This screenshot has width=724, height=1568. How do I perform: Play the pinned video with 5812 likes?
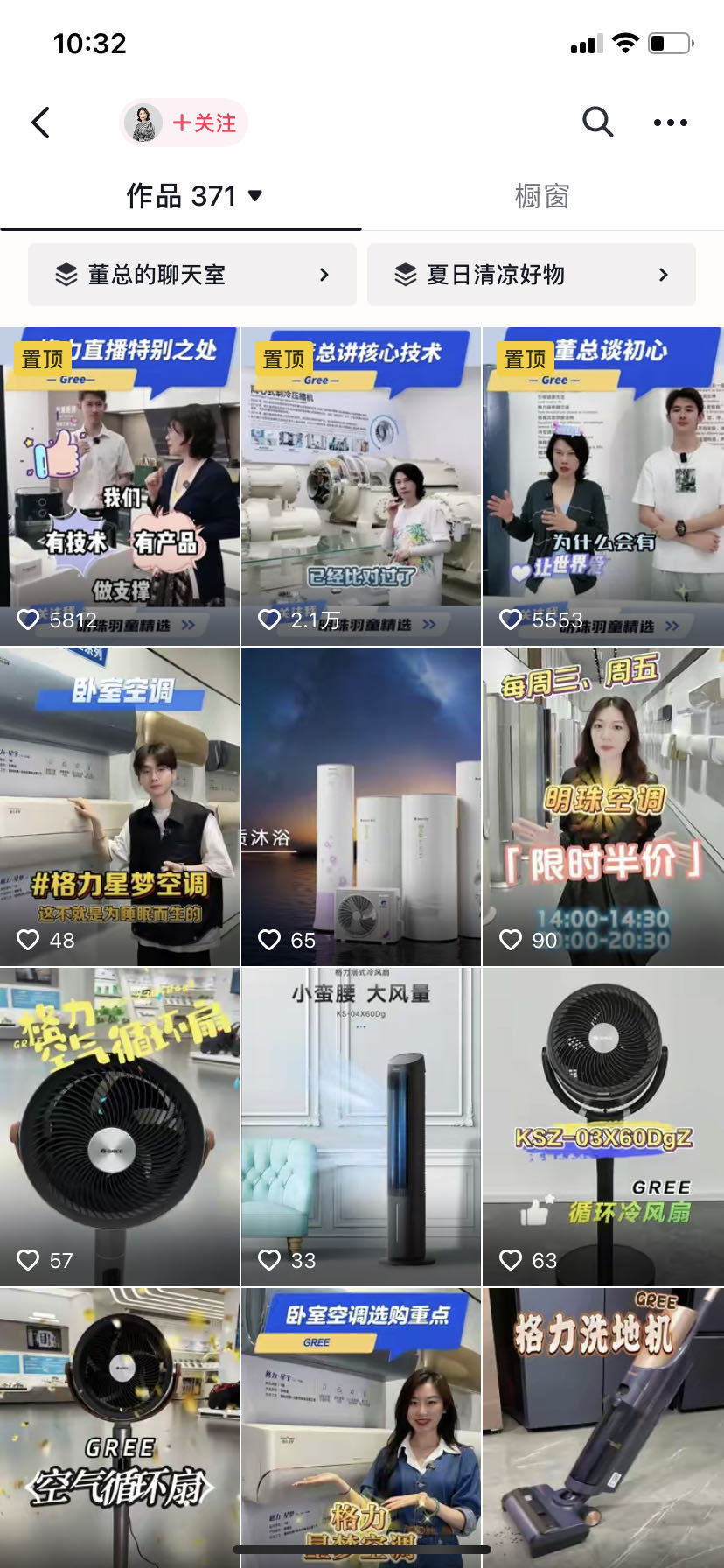120,486
